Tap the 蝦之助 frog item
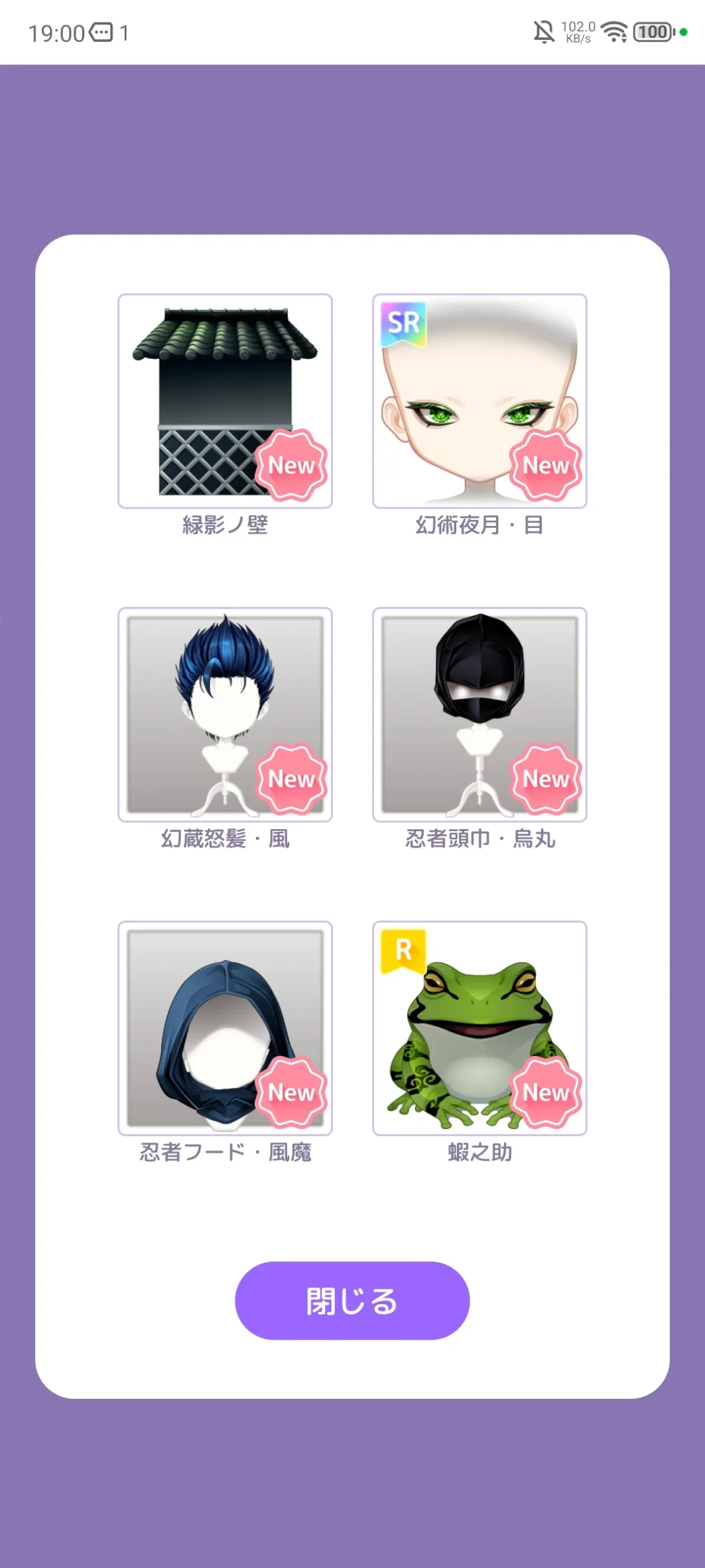Screen dimensions: 705x1568 [480, 1028]
